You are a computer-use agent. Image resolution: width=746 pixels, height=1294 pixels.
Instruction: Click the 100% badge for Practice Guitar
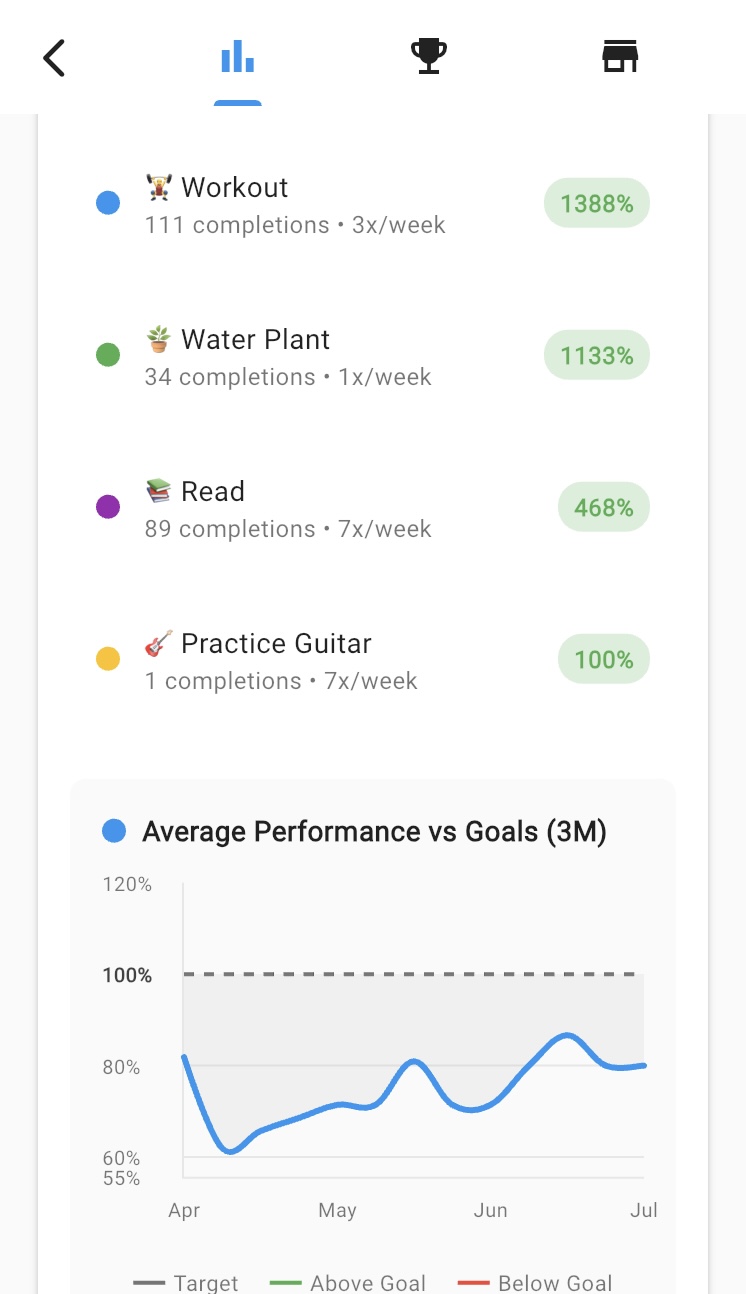[603, 659]
